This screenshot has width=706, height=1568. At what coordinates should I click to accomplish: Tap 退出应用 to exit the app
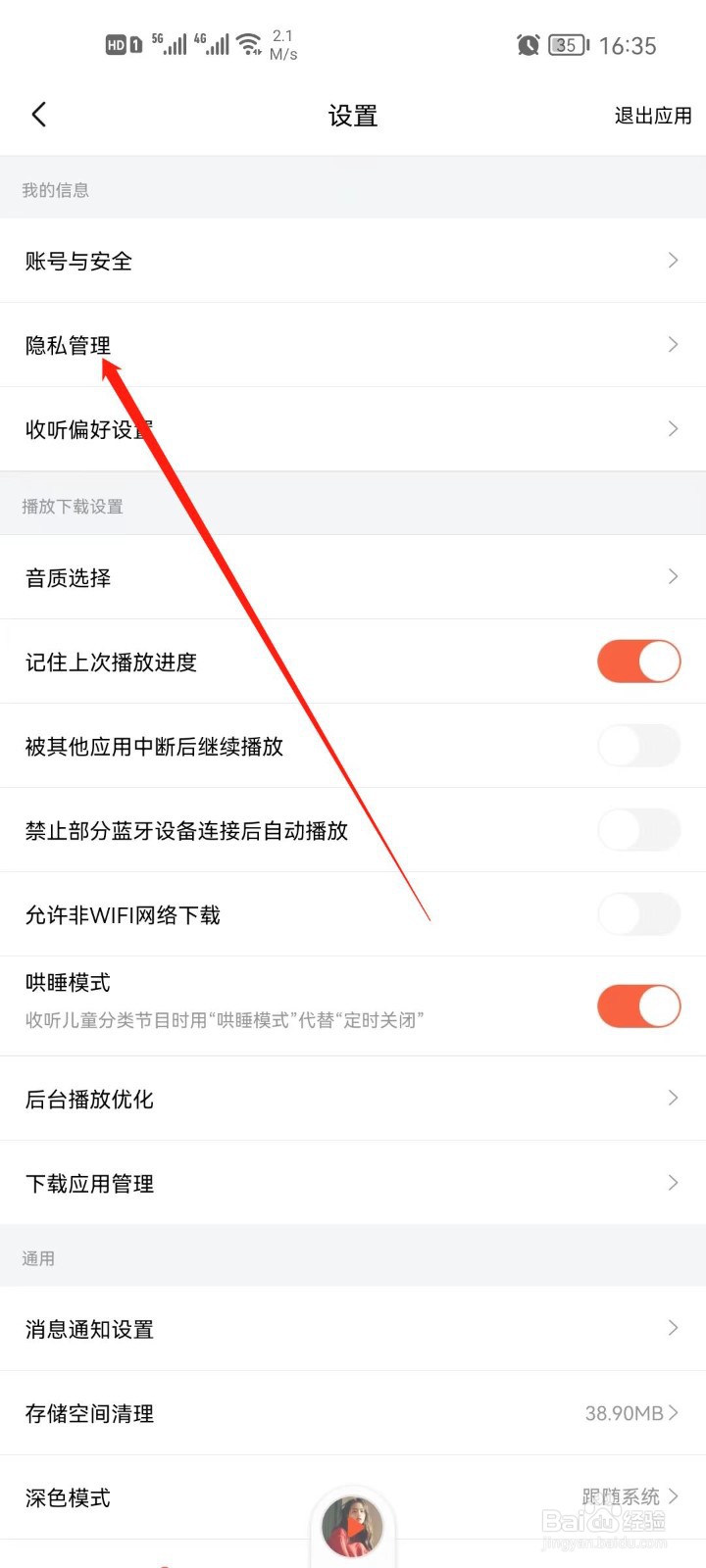(x=652, y=115)
